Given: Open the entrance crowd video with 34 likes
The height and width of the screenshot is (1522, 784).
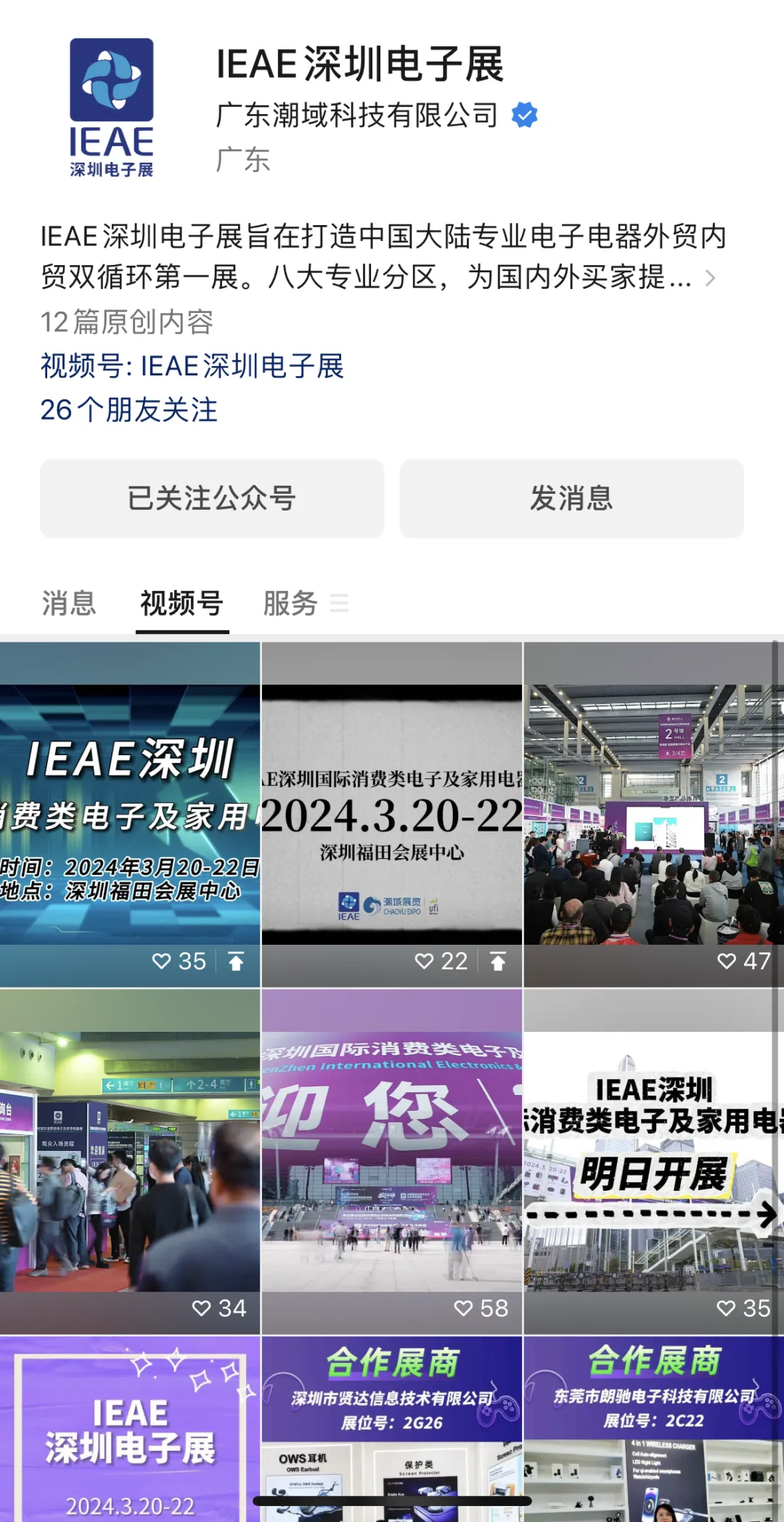Looking at the screenshot, I should pyautogui.click(x=129, y=1160).
